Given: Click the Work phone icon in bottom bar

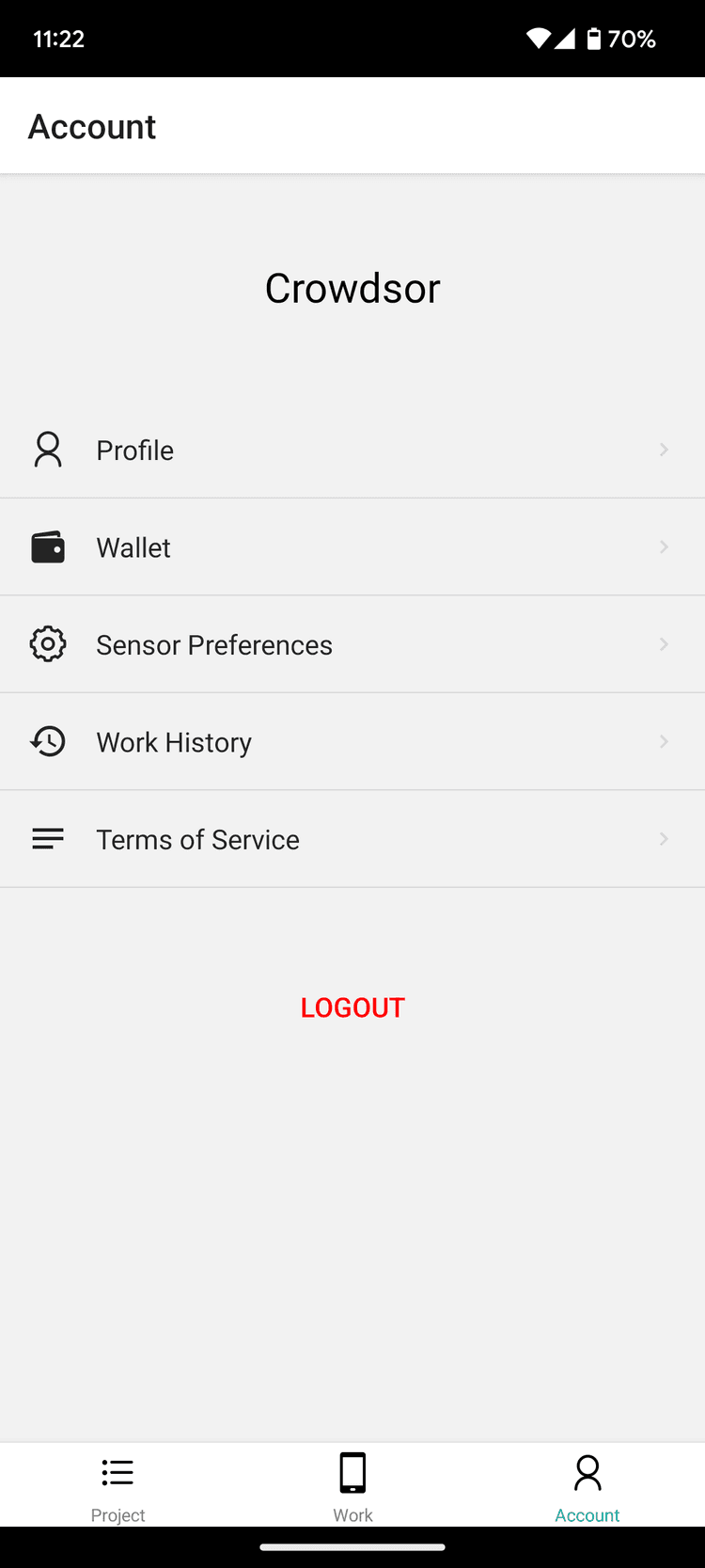Looking at the screenshot, I should (352, 1472).
